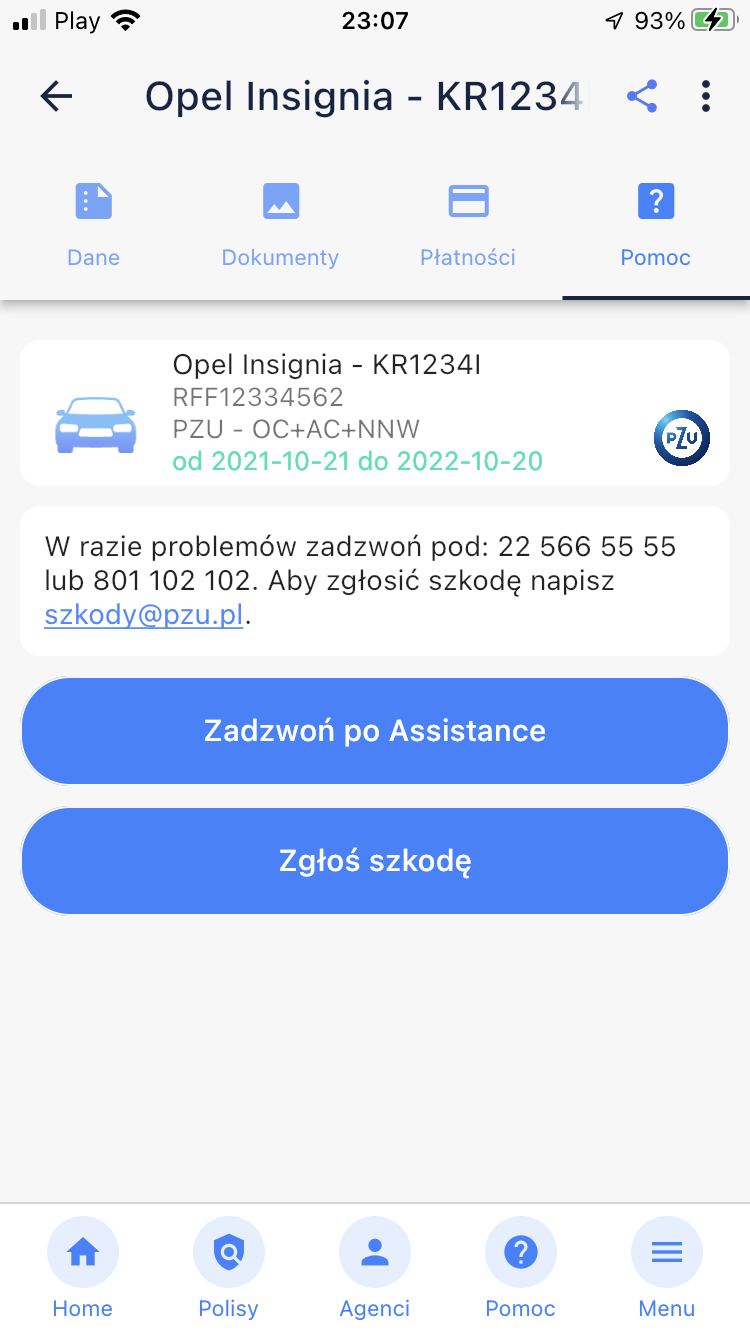750x1334 pixels.
Task: Switch to the Płatności tab
Action: tap(468, 226)
